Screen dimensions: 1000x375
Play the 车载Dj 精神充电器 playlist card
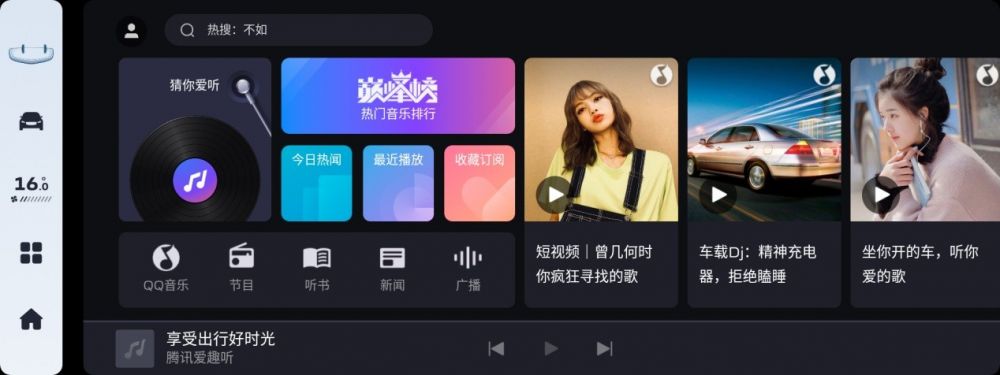click(718, 194)
